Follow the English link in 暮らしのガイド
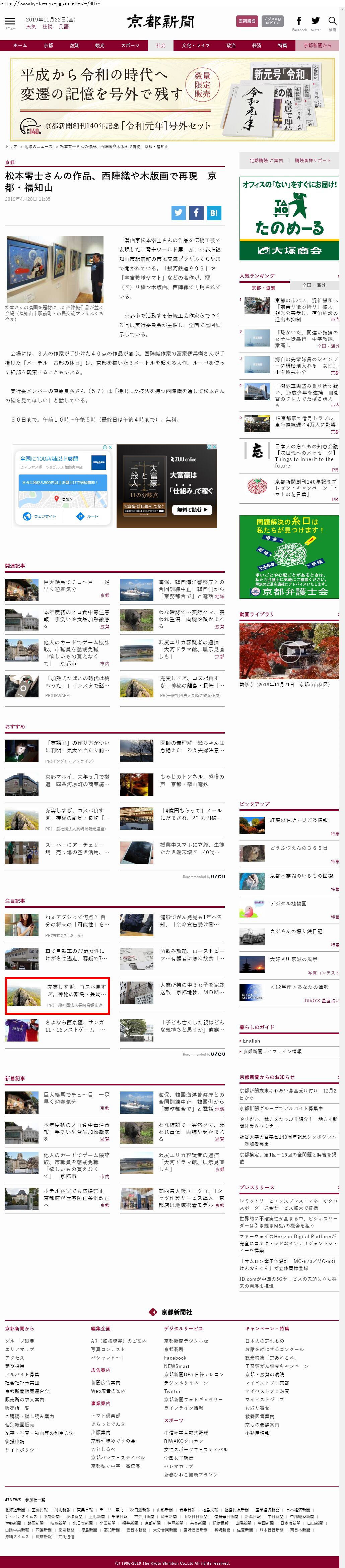Image resolution: width=345 pixels, height=1568 pixels. pos(251,1040)
